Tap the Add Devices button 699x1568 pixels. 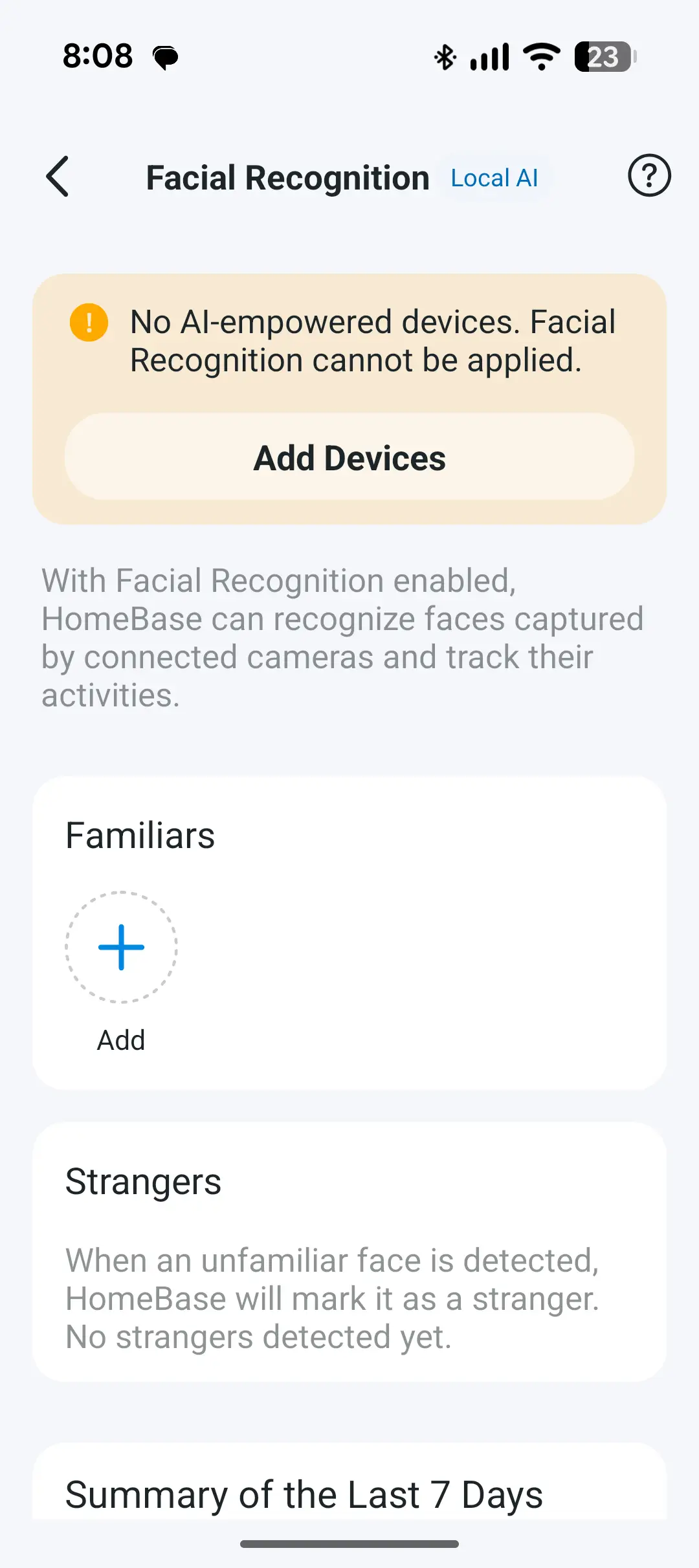[349, 457]
